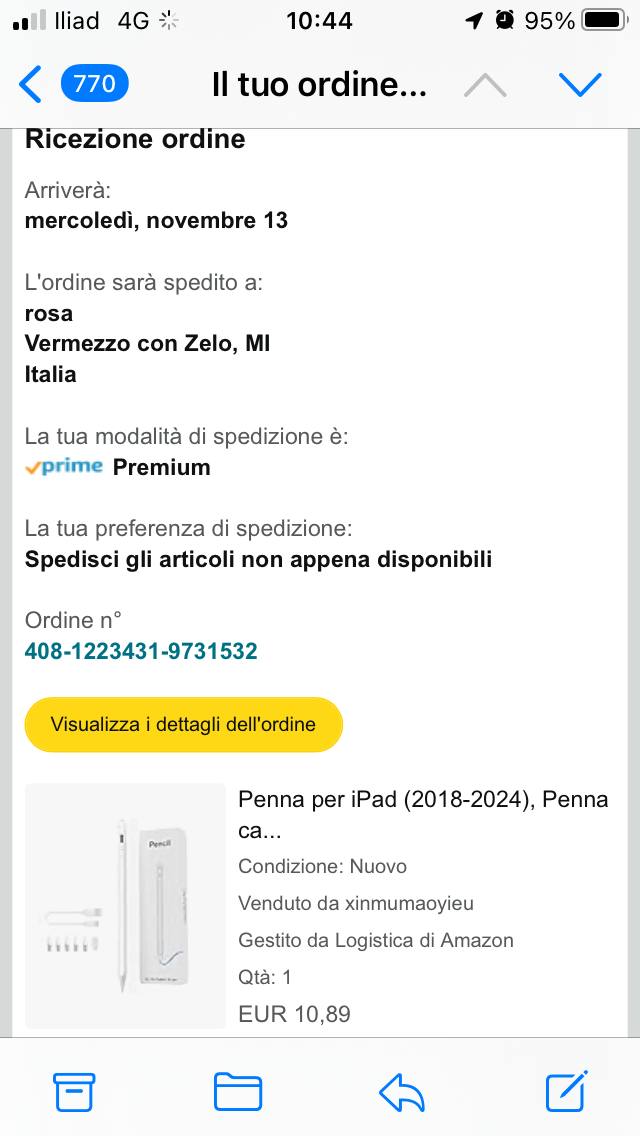Jump to the previous email
The width and height of the screenshot is (640, 1136).
click(x=485, y=85)
